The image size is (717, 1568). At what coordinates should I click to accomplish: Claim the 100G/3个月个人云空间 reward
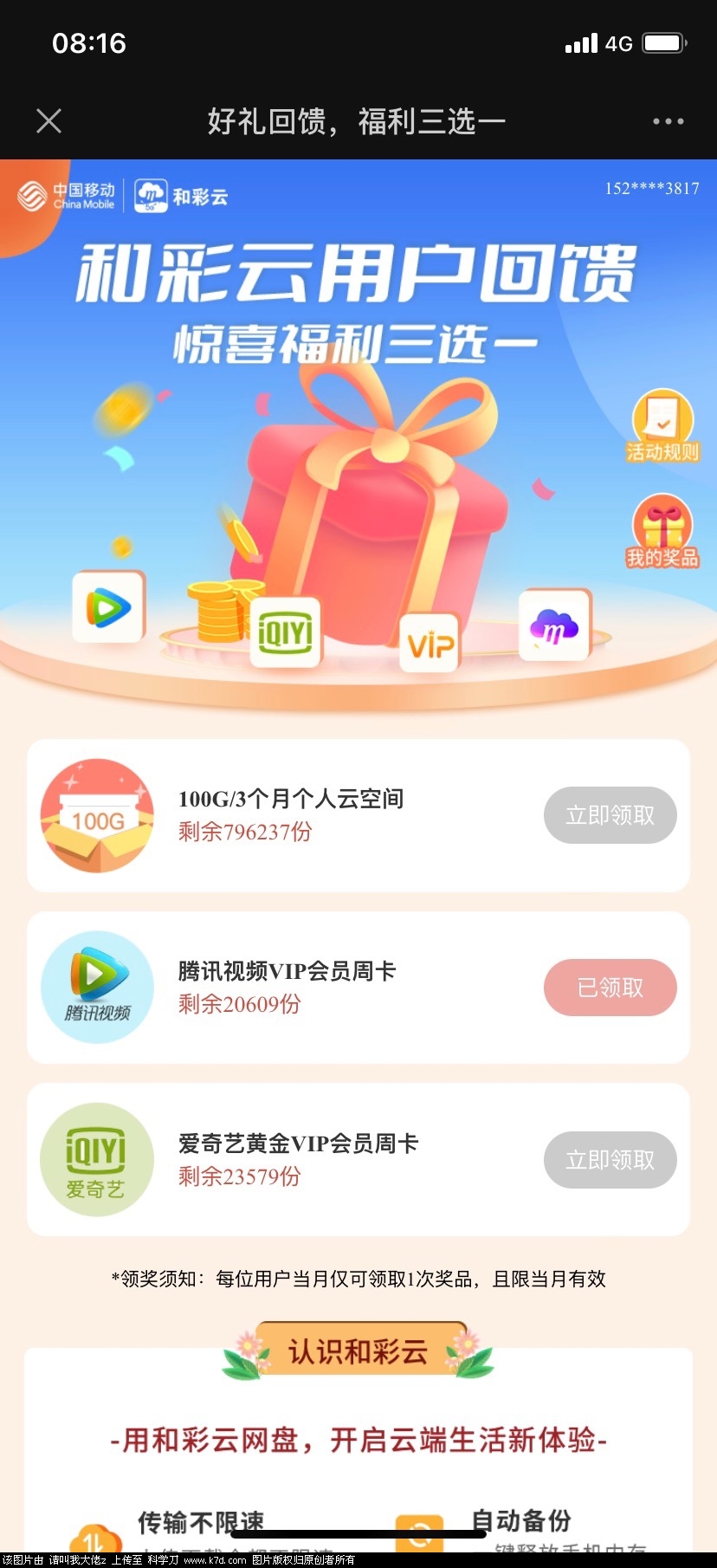pyautogui.click(x=610, y=815)
